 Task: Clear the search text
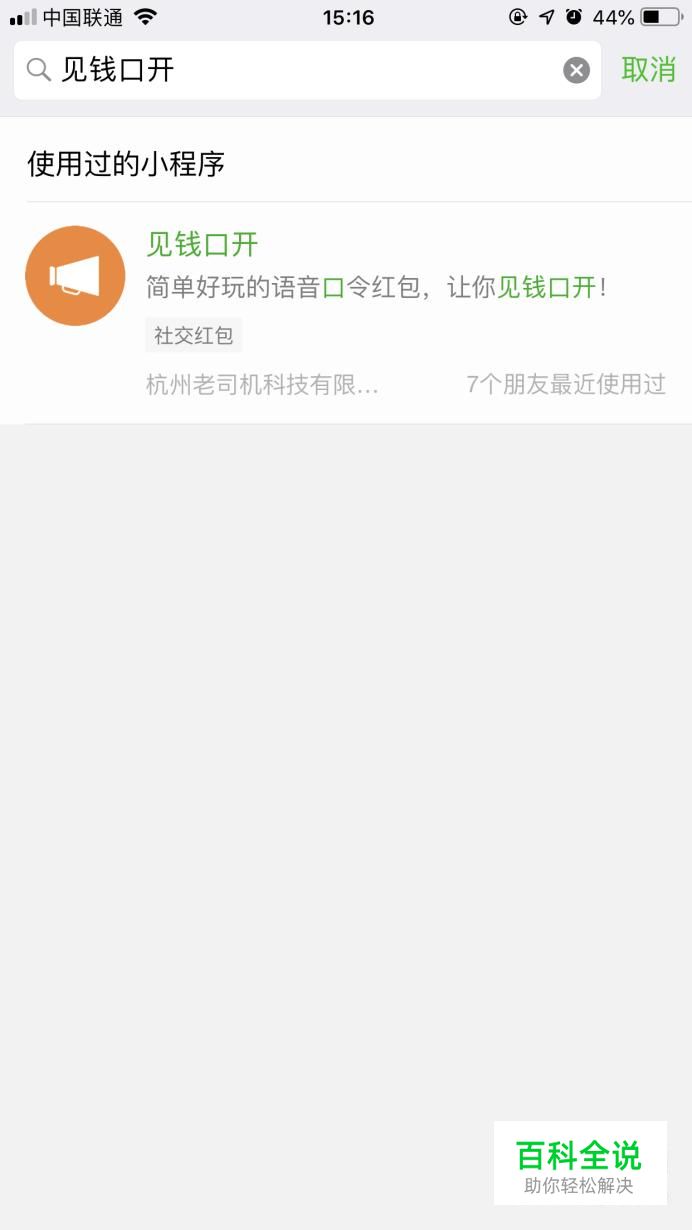pos(576,70)
